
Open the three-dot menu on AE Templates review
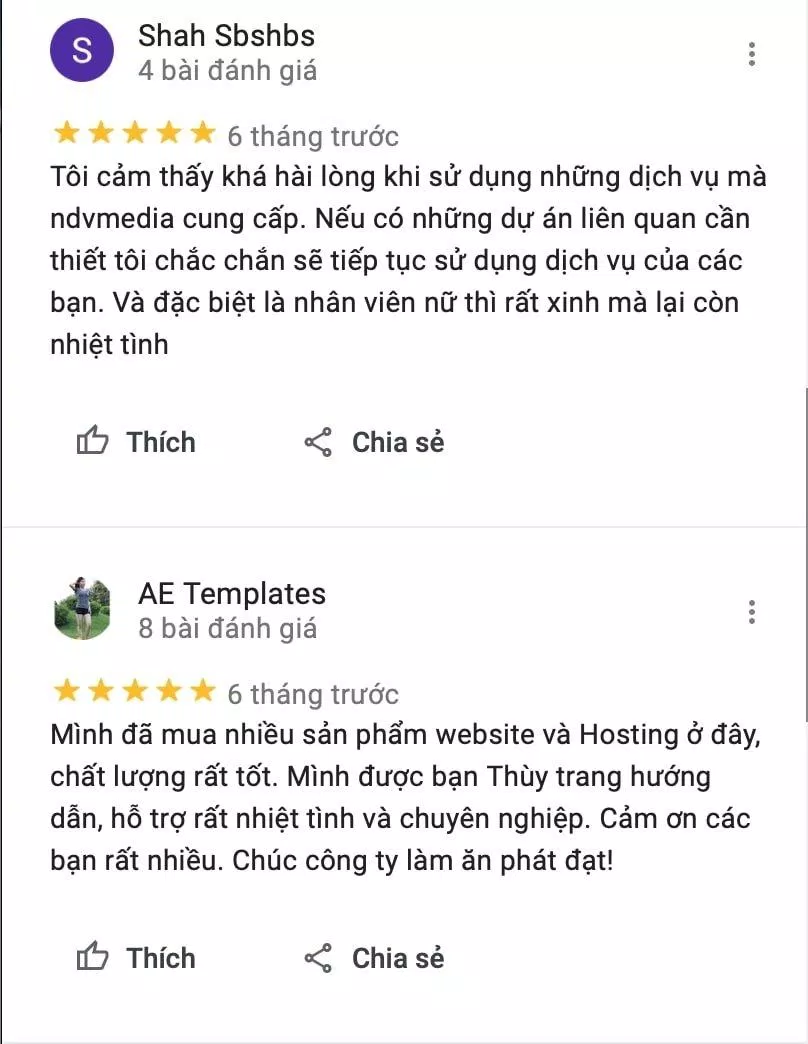(x=751, y=612)
